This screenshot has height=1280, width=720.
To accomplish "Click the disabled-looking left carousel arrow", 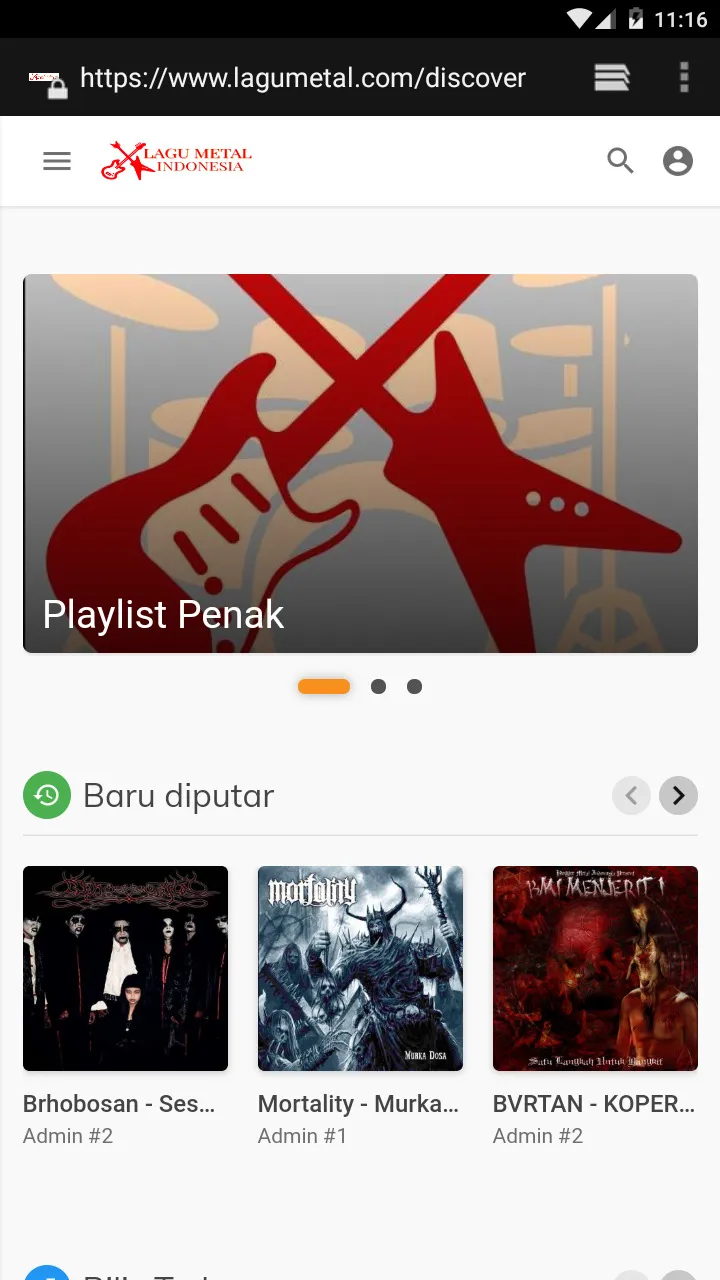I will click(x=631, y=795).
